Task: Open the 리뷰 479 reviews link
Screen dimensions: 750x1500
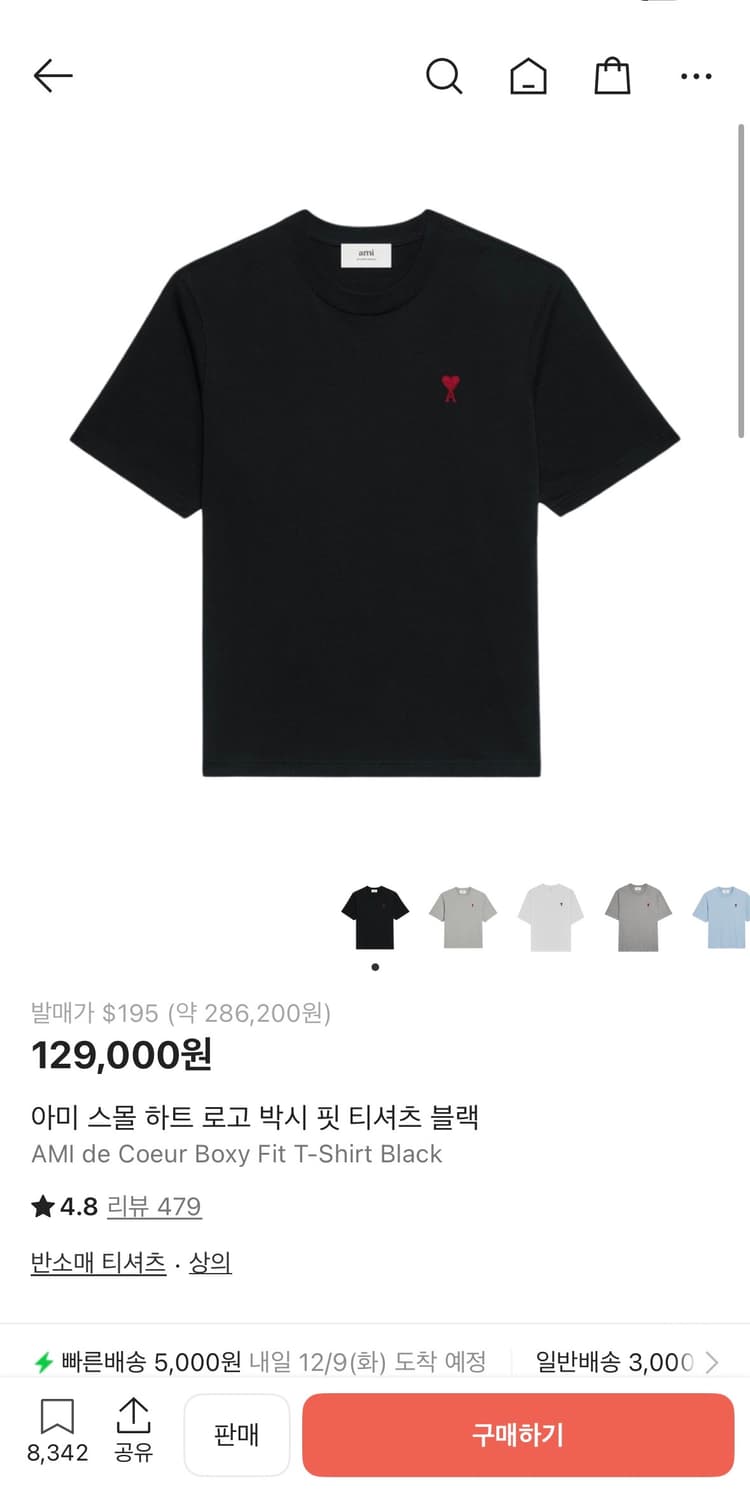Action: (x=154, y=1207)
